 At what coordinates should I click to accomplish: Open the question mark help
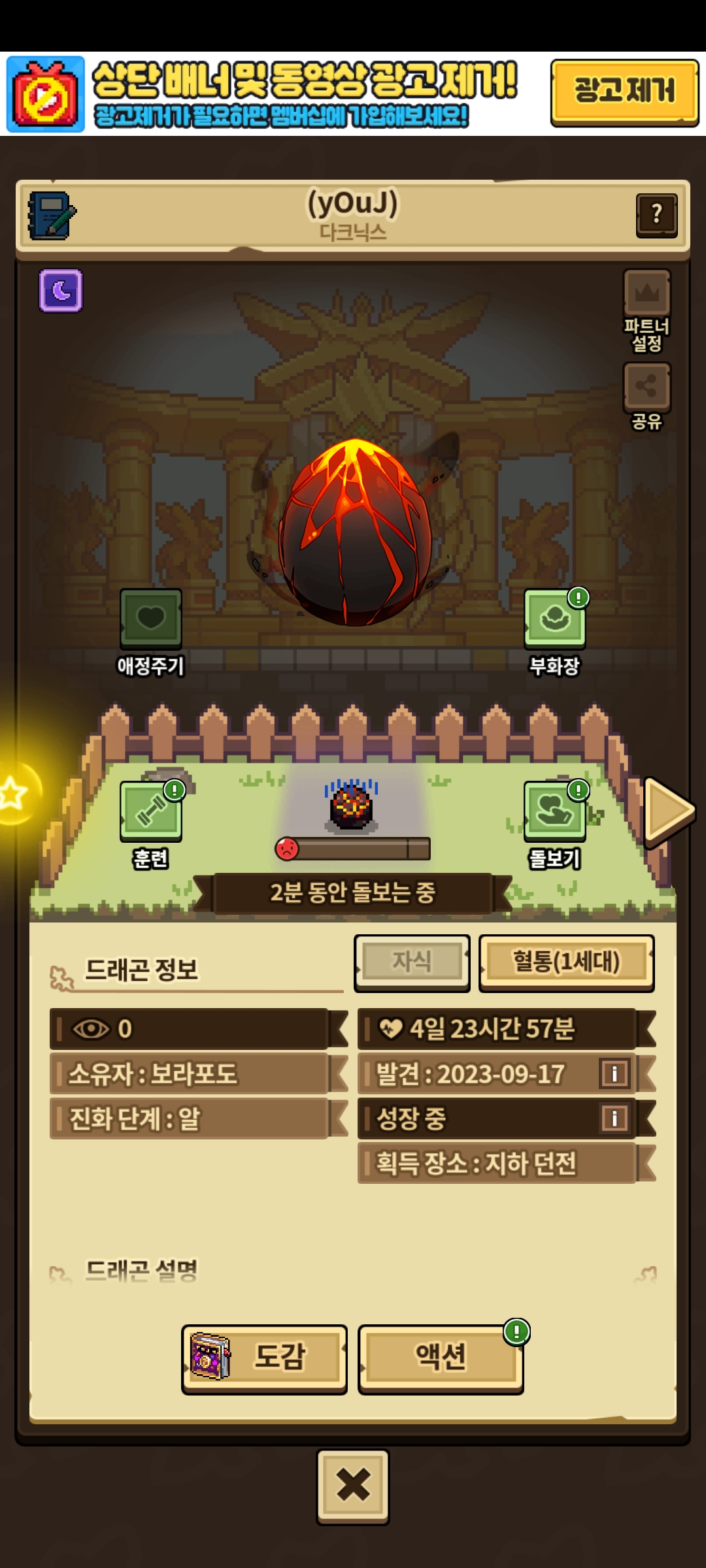[x=656, y=215]
